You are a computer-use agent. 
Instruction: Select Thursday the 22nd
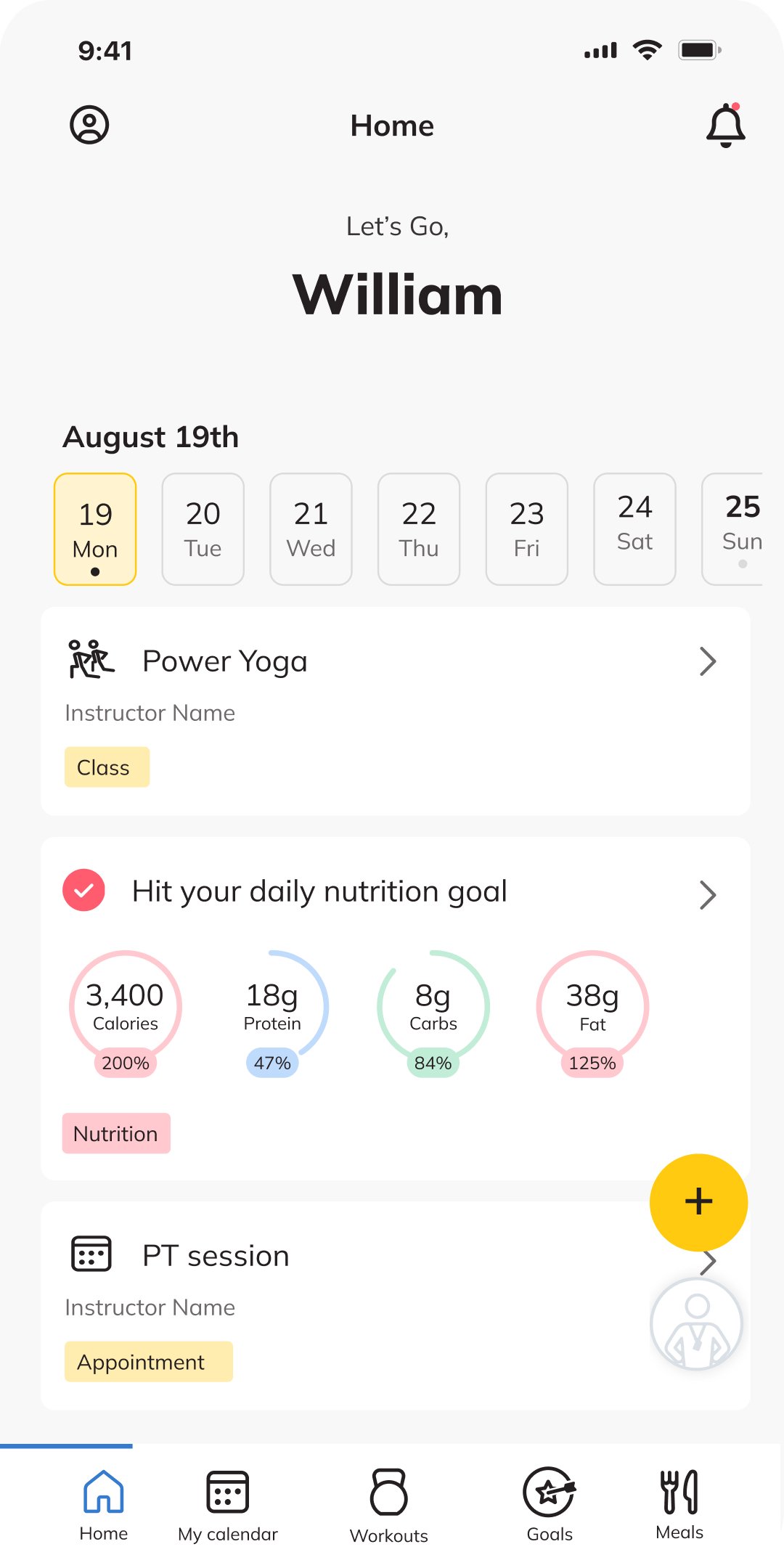tap(419, 529)
